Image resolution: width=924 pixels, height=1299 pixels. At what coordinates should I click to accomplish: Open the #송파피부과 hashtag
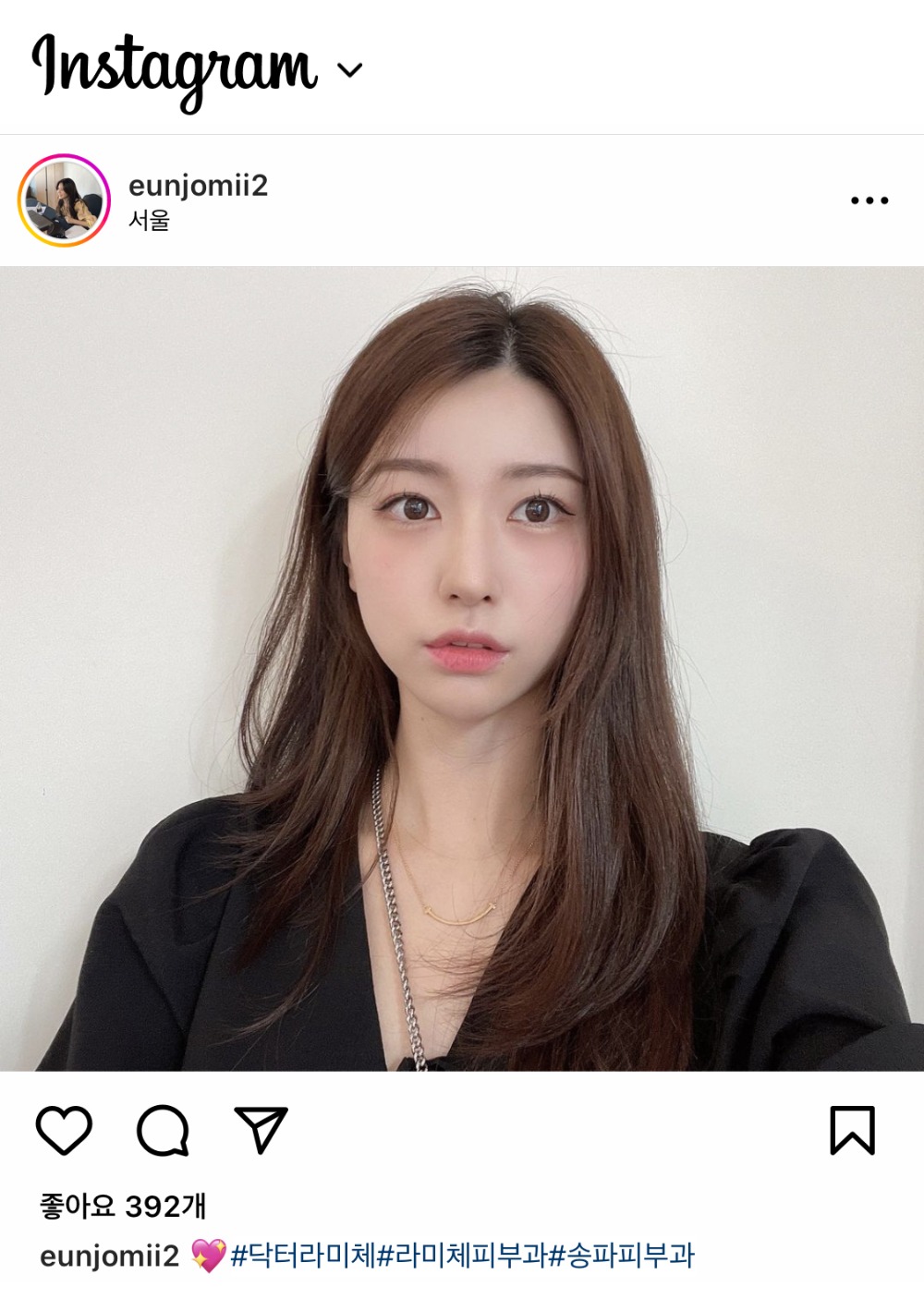pos(622,1256)
